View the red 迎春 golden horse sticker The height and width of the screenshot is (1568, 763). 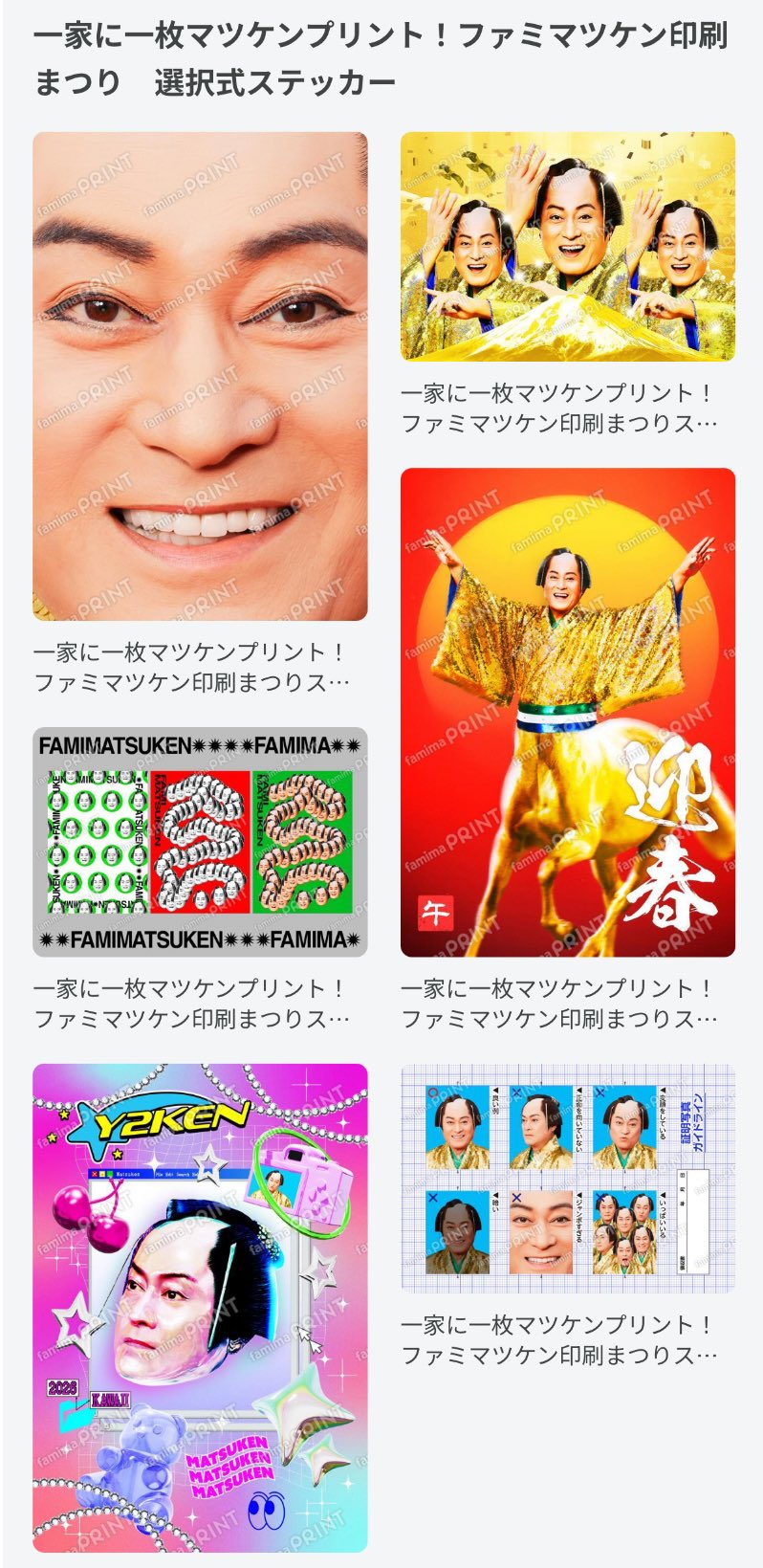[x=567, y=712]
